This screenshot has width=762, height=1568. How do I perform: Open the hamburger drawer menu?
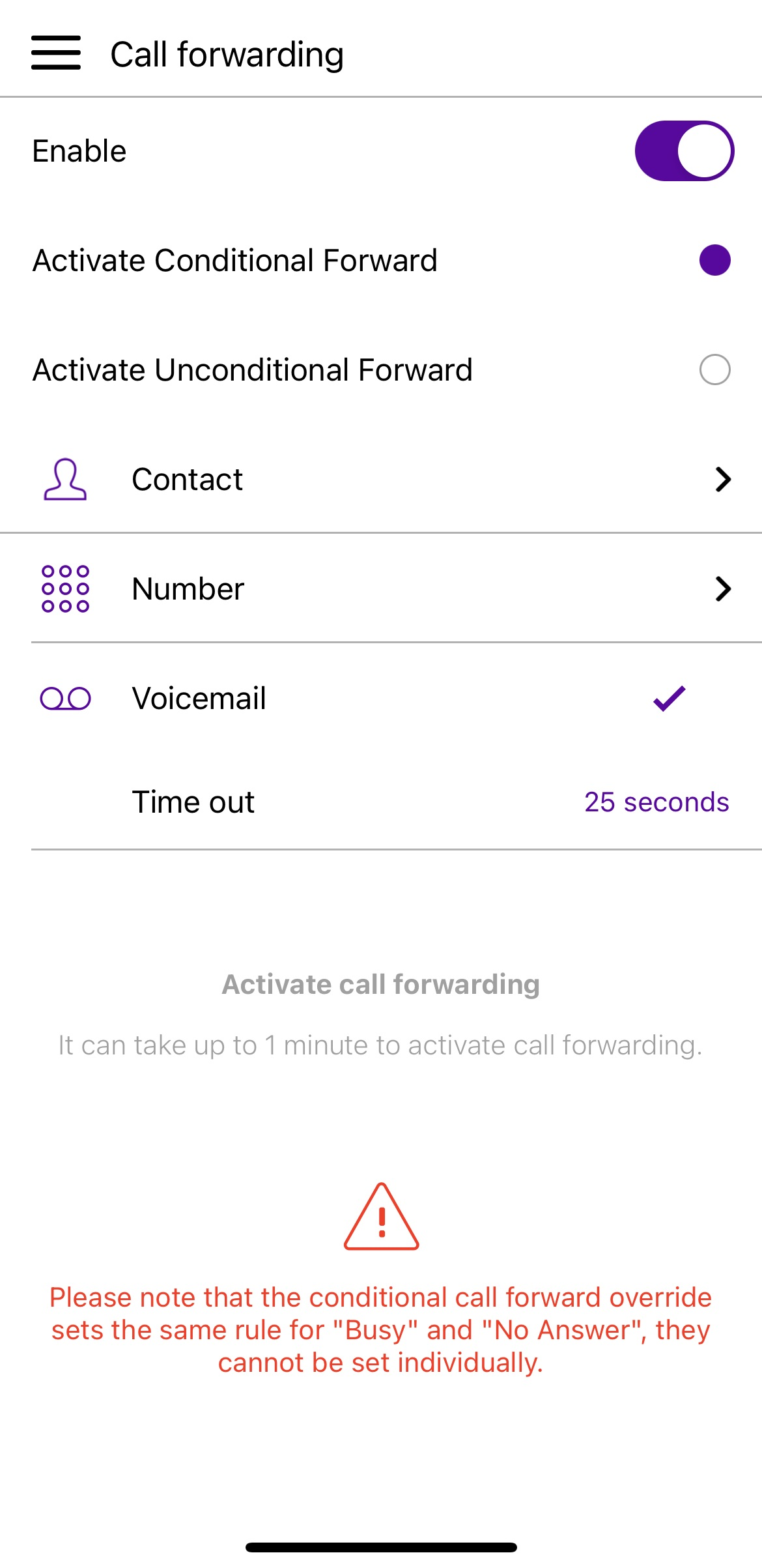pyautogui.click(x=56, y=53)
